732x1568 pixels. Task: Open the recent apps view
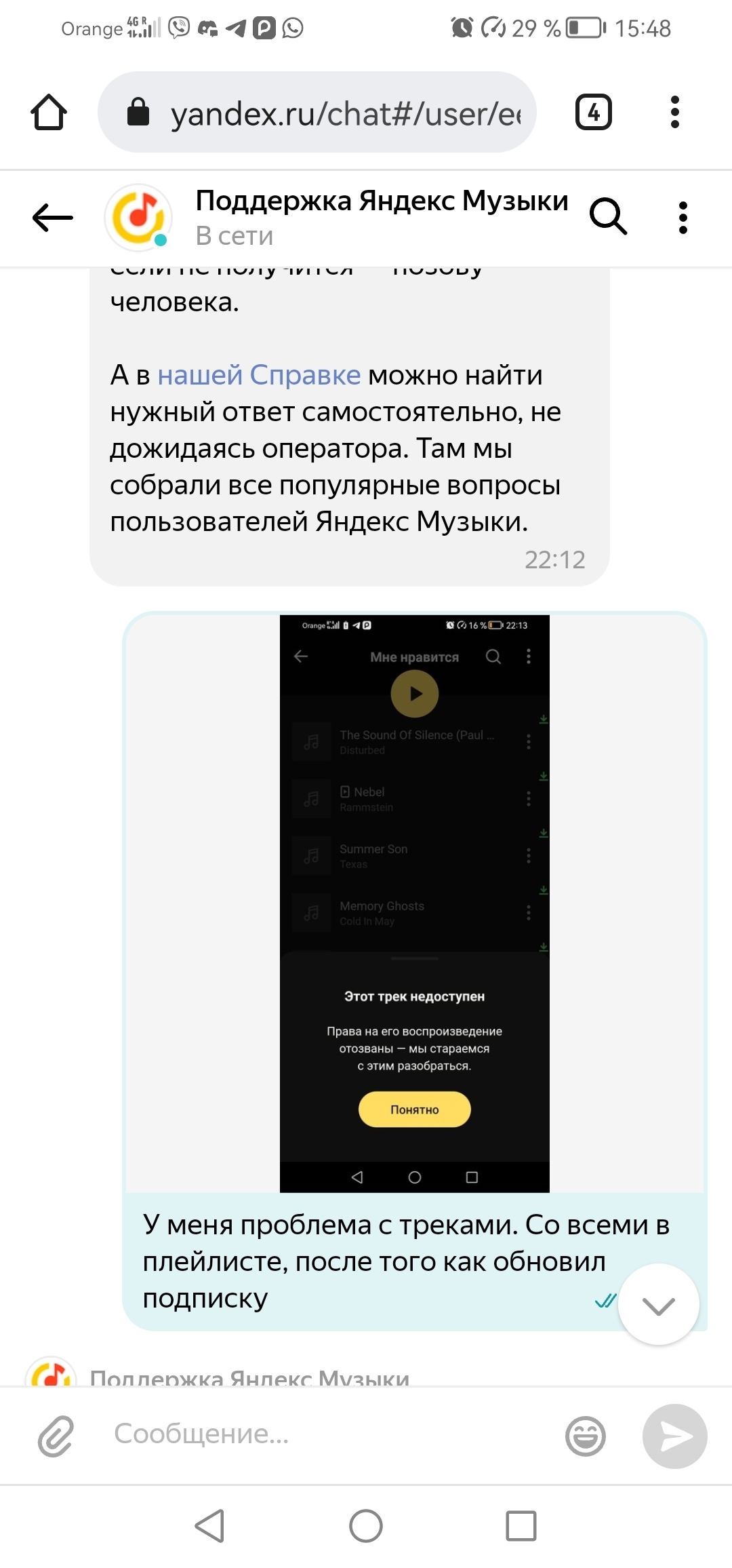pyautogui.click(x=521, y=1527)
